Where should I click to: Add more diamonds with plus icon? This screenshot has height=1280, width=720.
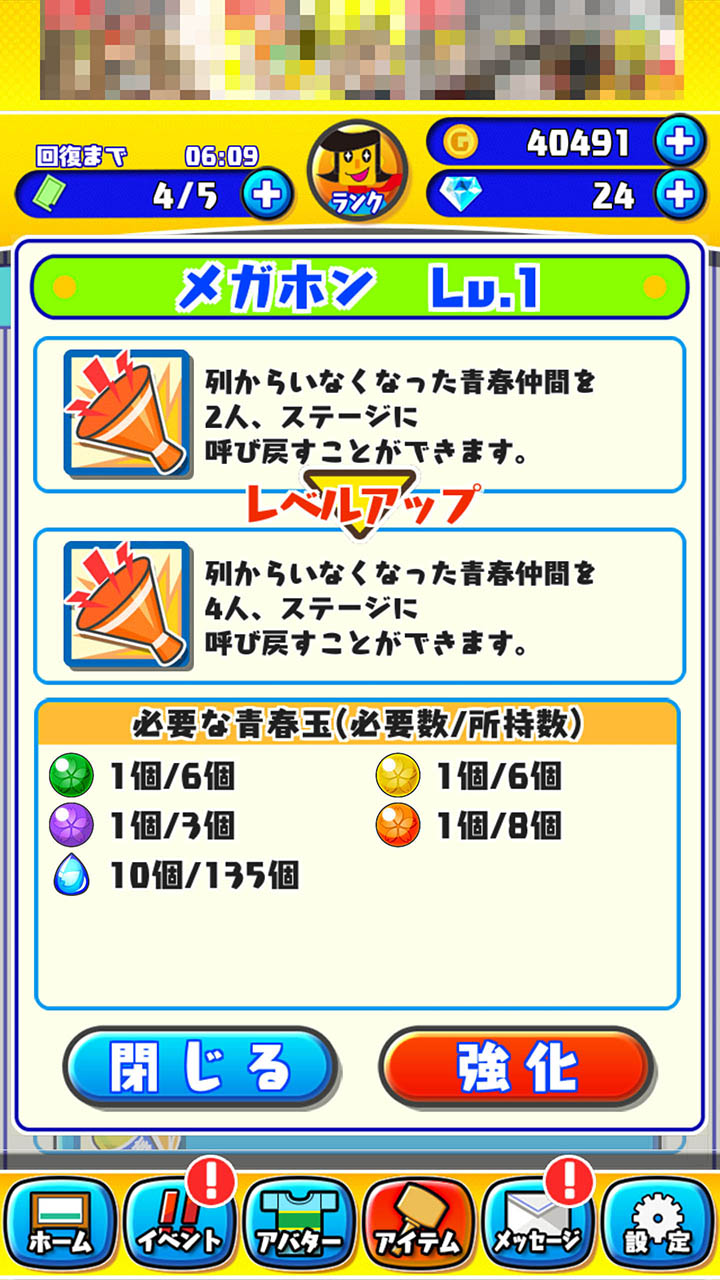(x=680, y=194)
